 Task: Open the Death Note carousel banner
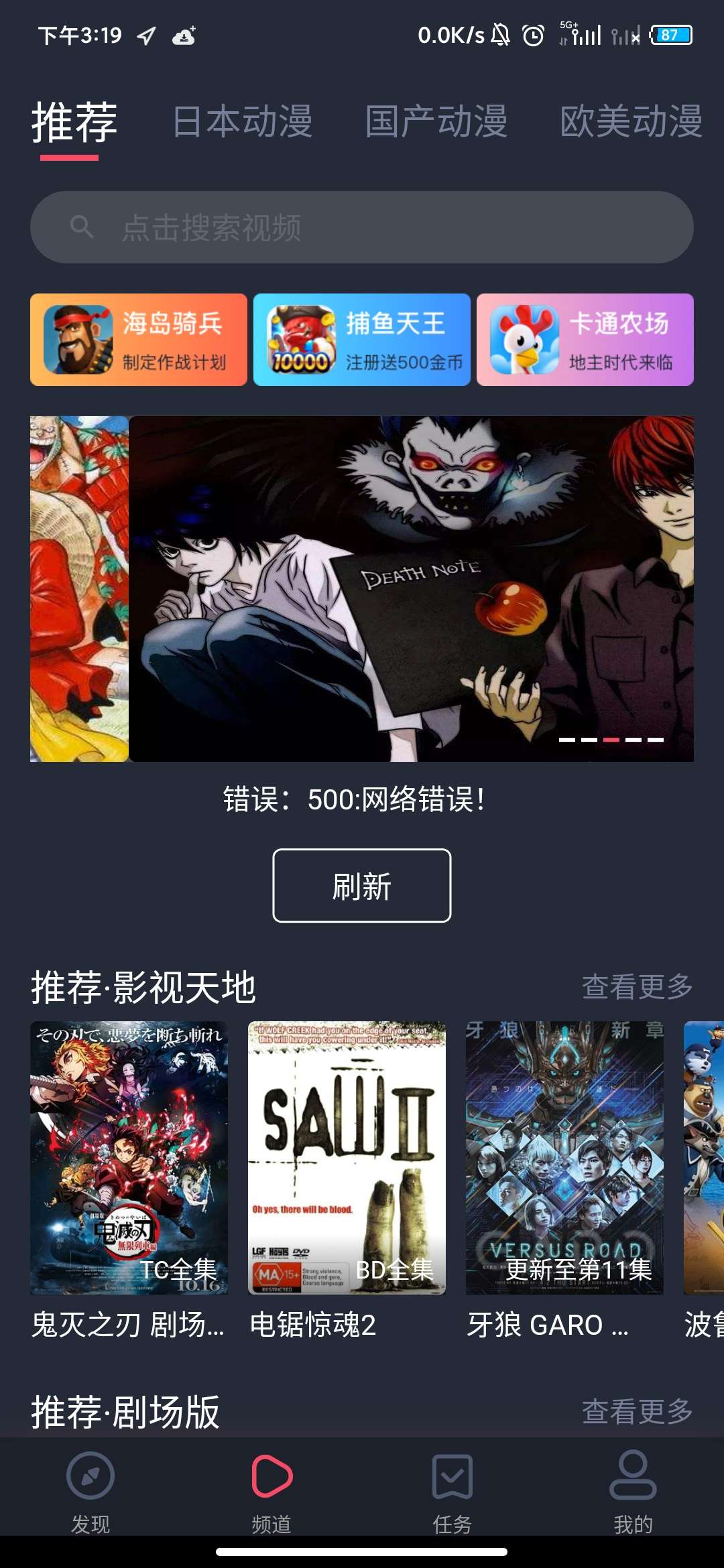(411, 589)
